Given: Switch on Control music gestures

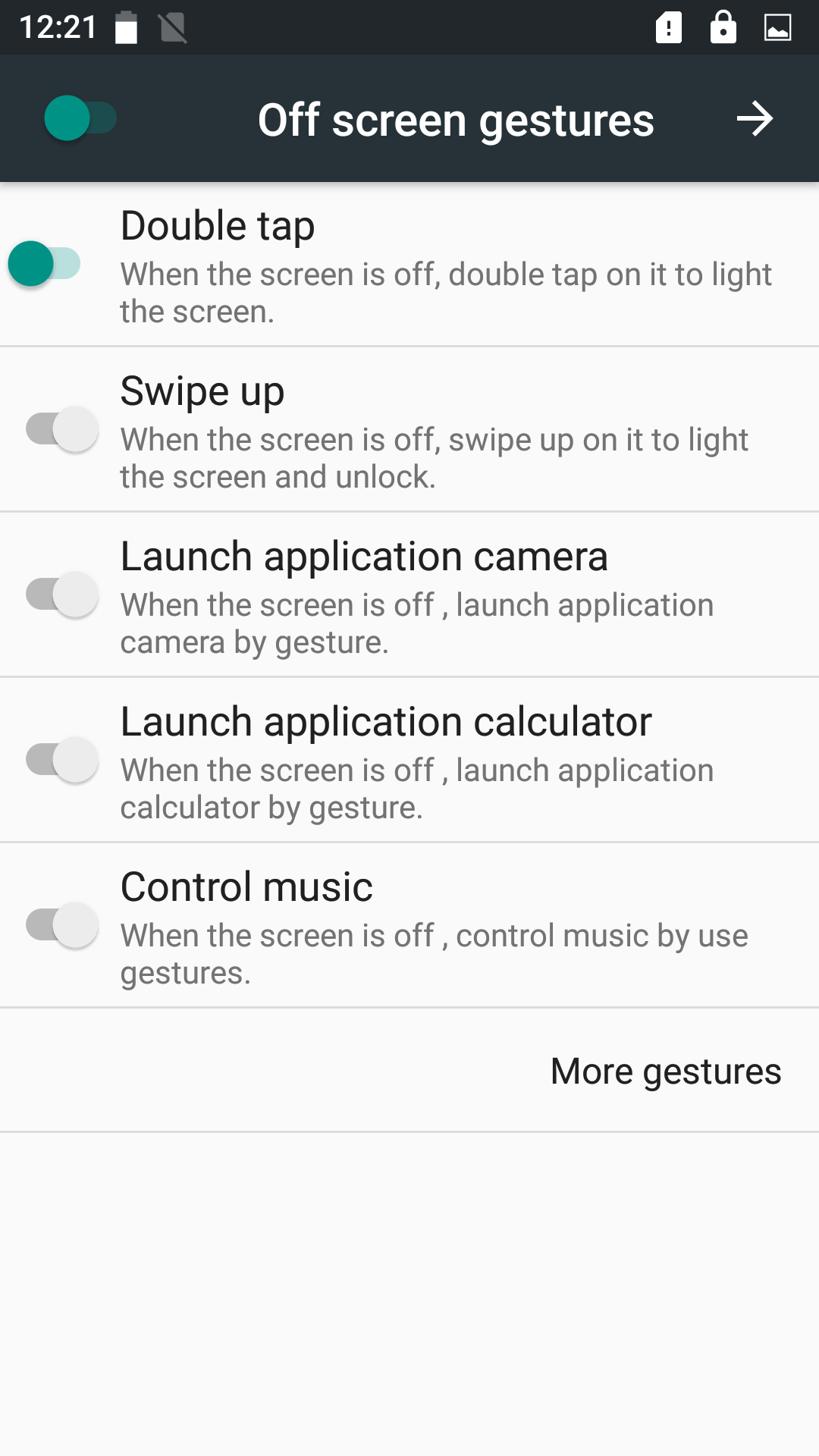Looking at the screenshot, I should click(x=62, y=924).
